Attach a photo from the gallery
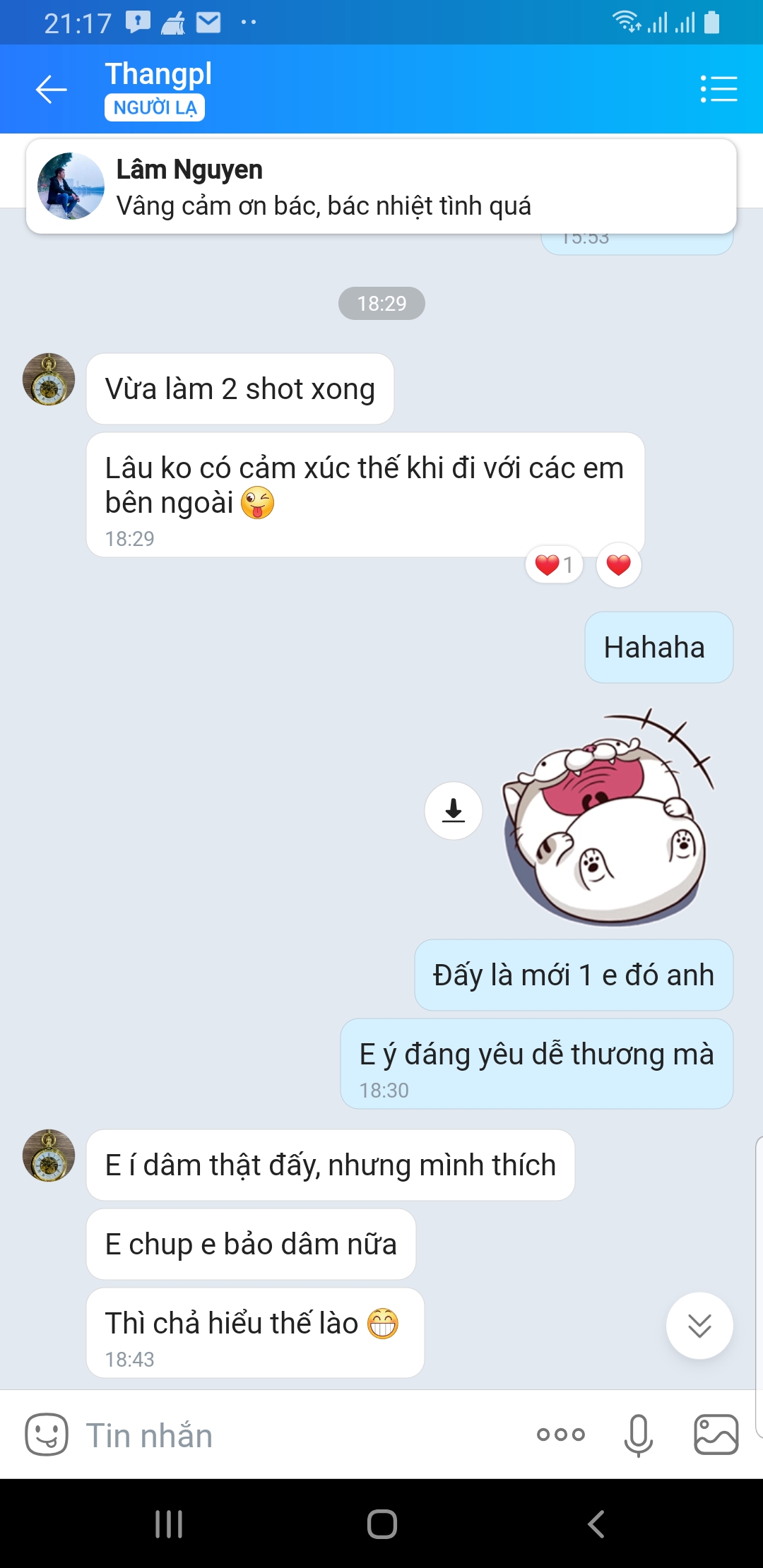Image resolution: width=763 pixels, height=1568 pixels. coord(716,1435)
